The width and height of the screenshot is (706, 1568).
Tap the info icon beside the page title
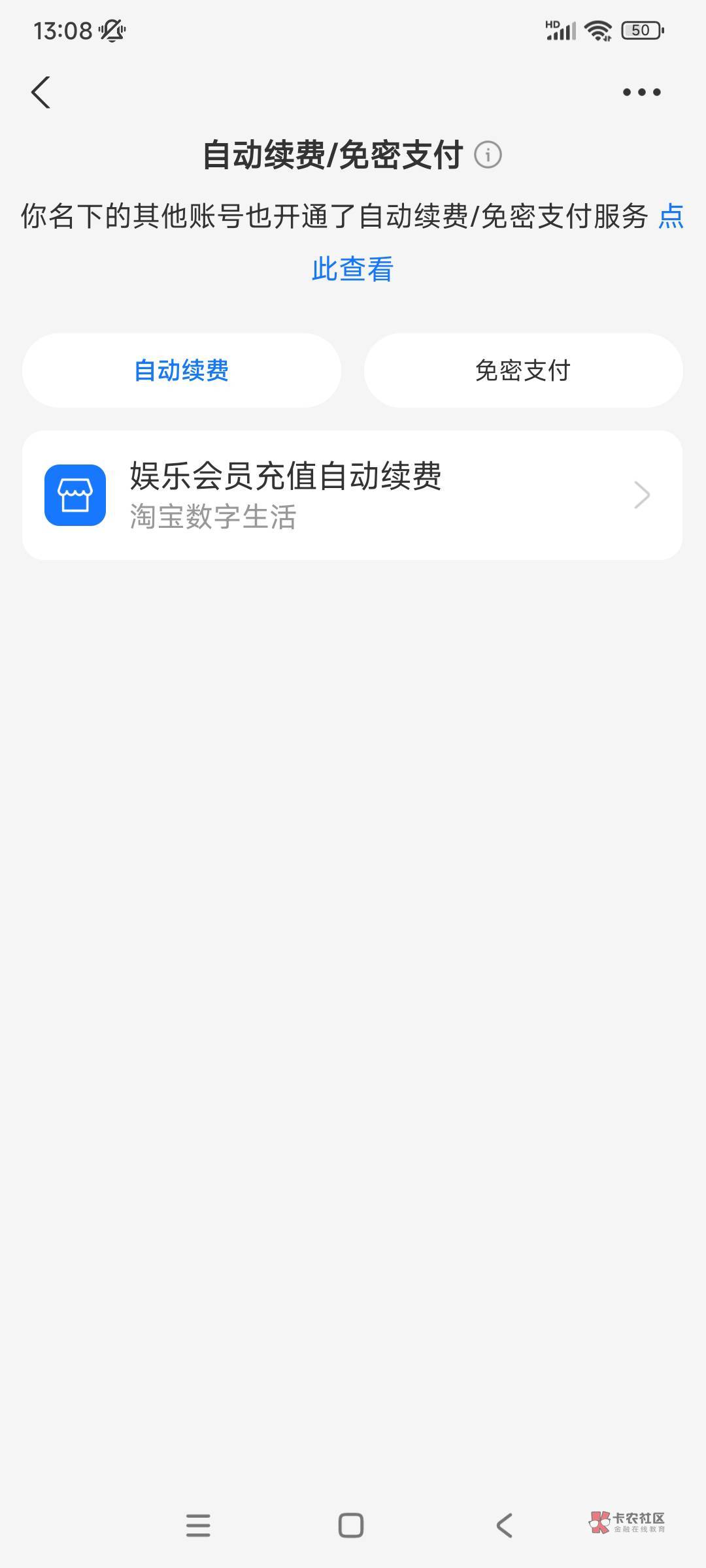(488, 155)
